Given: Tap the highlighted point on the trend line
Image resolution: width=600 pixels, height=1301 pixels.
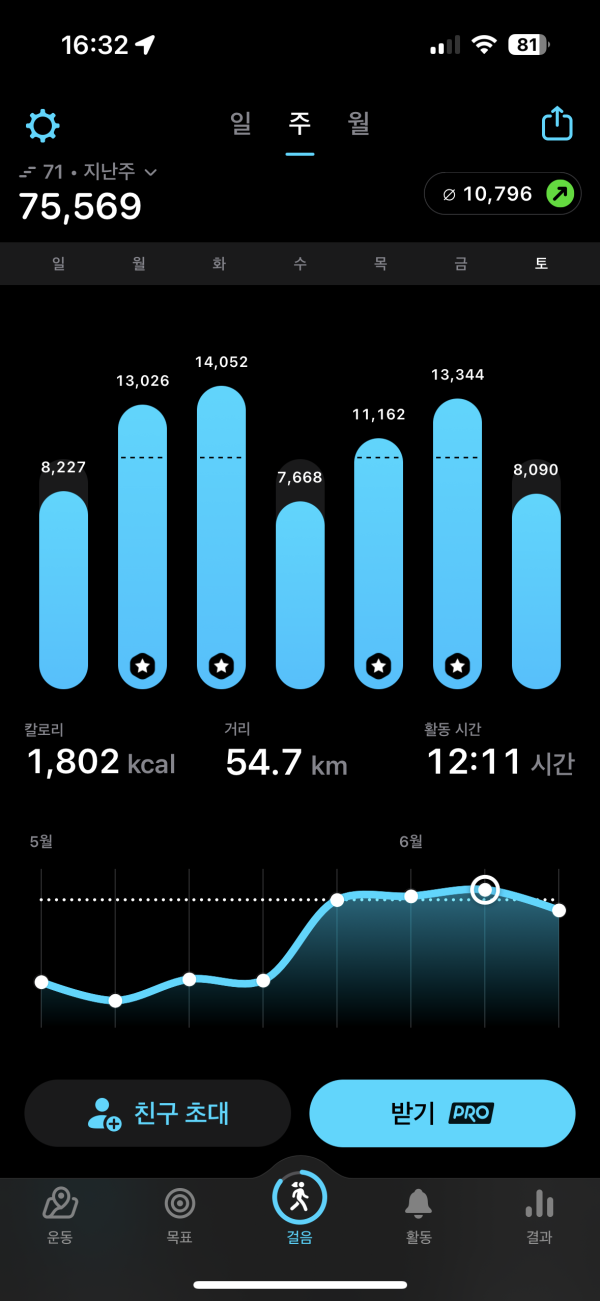Looking at the screenshot, I should [x=485, y=888].
